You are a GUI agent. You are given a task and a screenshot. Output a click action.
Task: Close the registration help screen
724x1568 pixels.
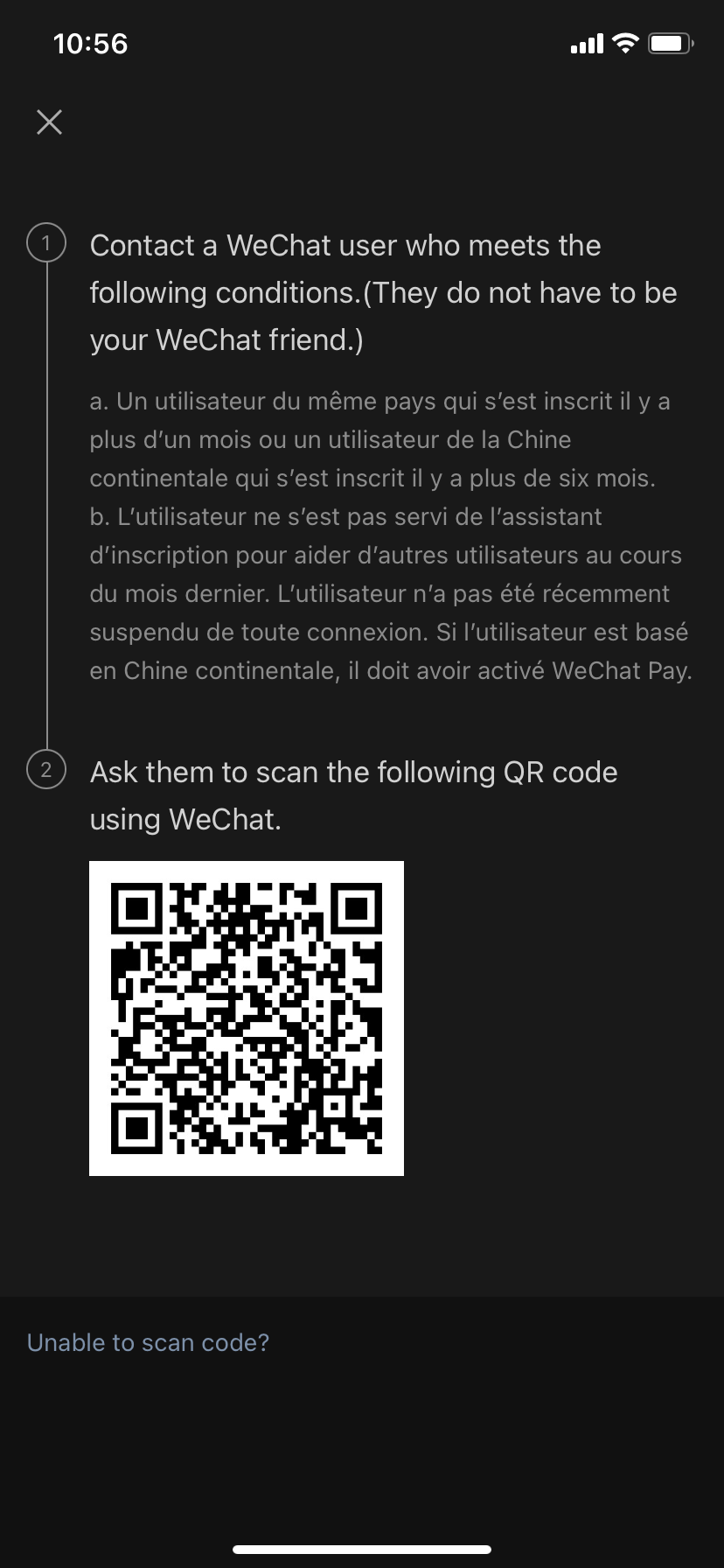(x=50, y=122)
